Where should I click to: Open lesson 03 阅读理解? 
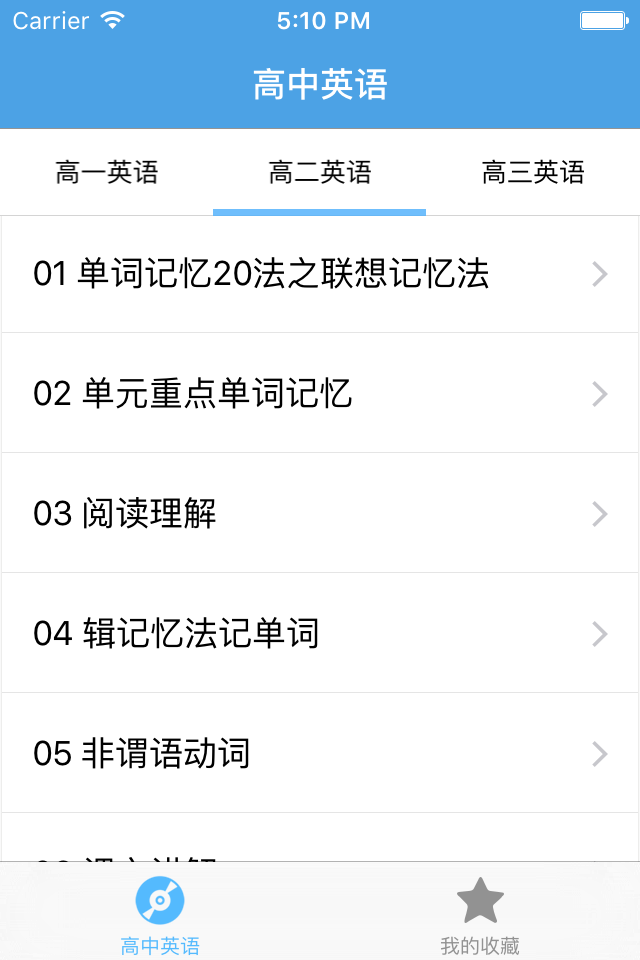point(320,514)
